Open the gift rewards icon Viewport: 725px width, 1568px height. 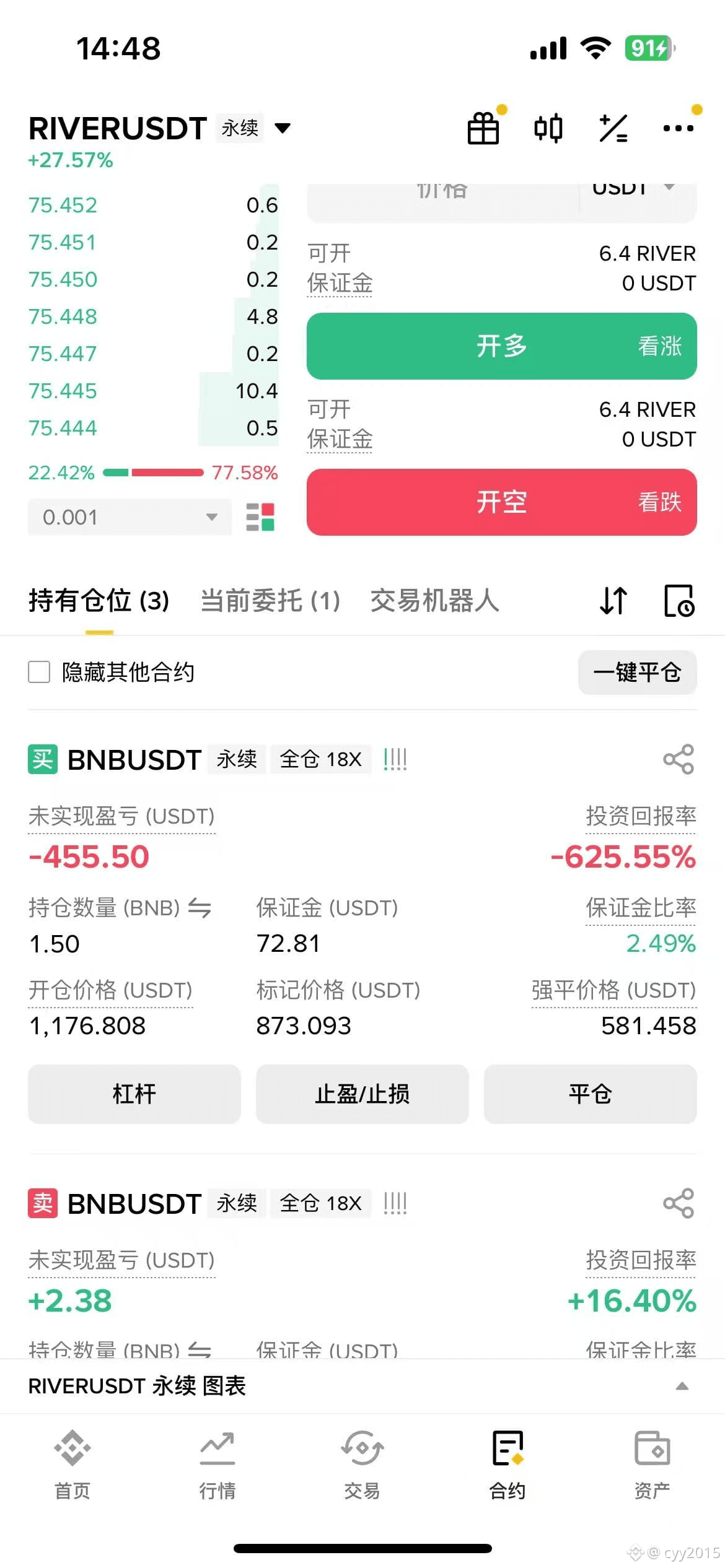coord(483,128)
